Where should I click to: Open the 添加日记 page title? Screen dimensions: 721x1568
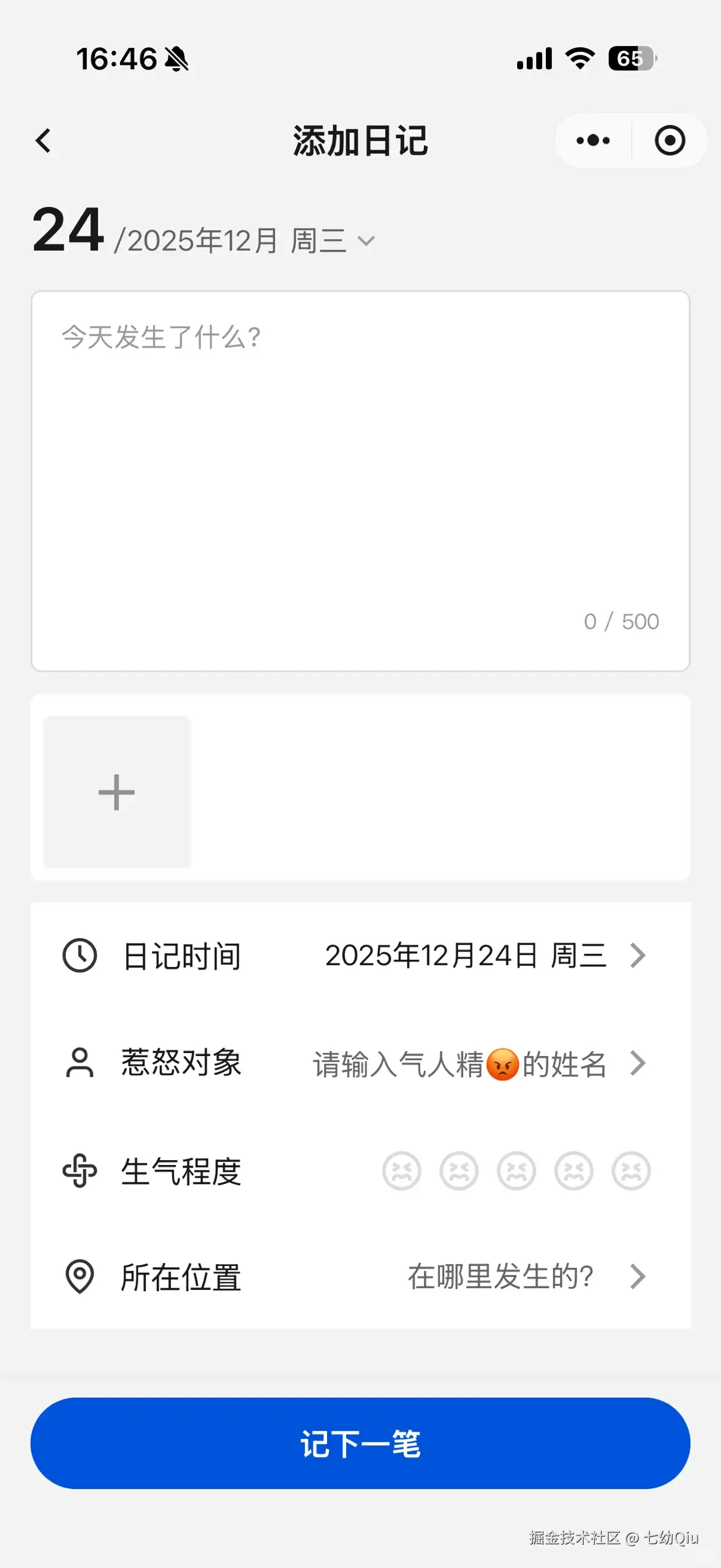[360, 140]
